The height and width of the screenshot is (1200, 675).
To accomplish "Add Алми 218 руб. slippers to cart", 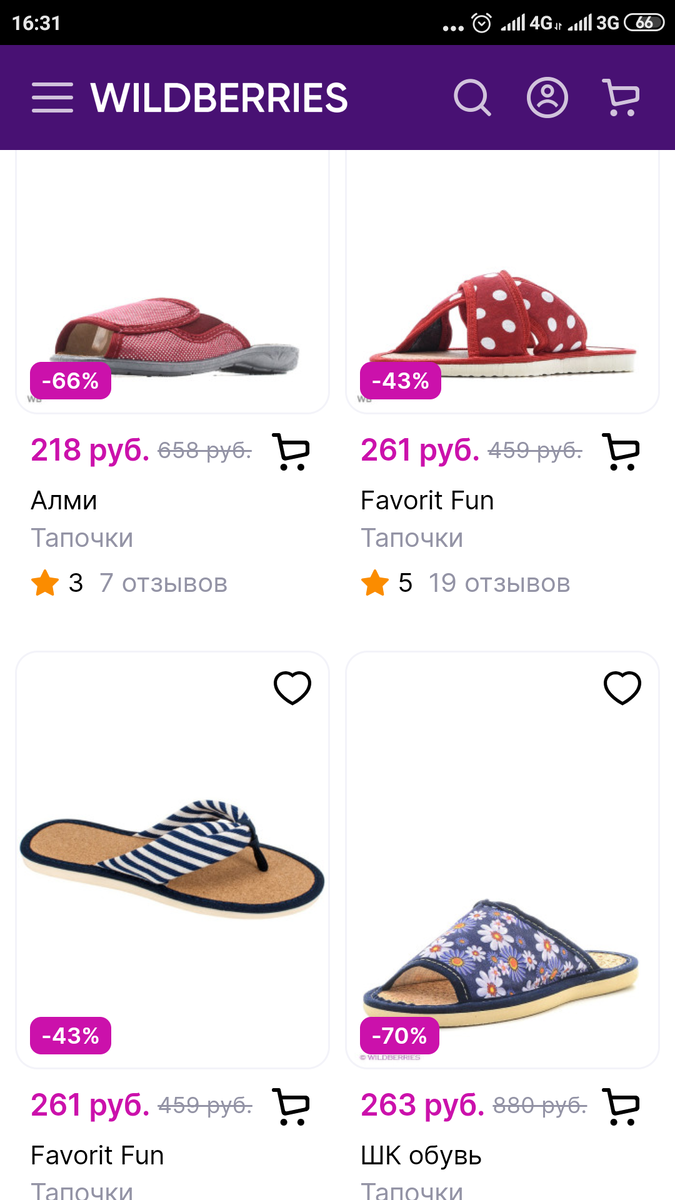I will [291, 452].
